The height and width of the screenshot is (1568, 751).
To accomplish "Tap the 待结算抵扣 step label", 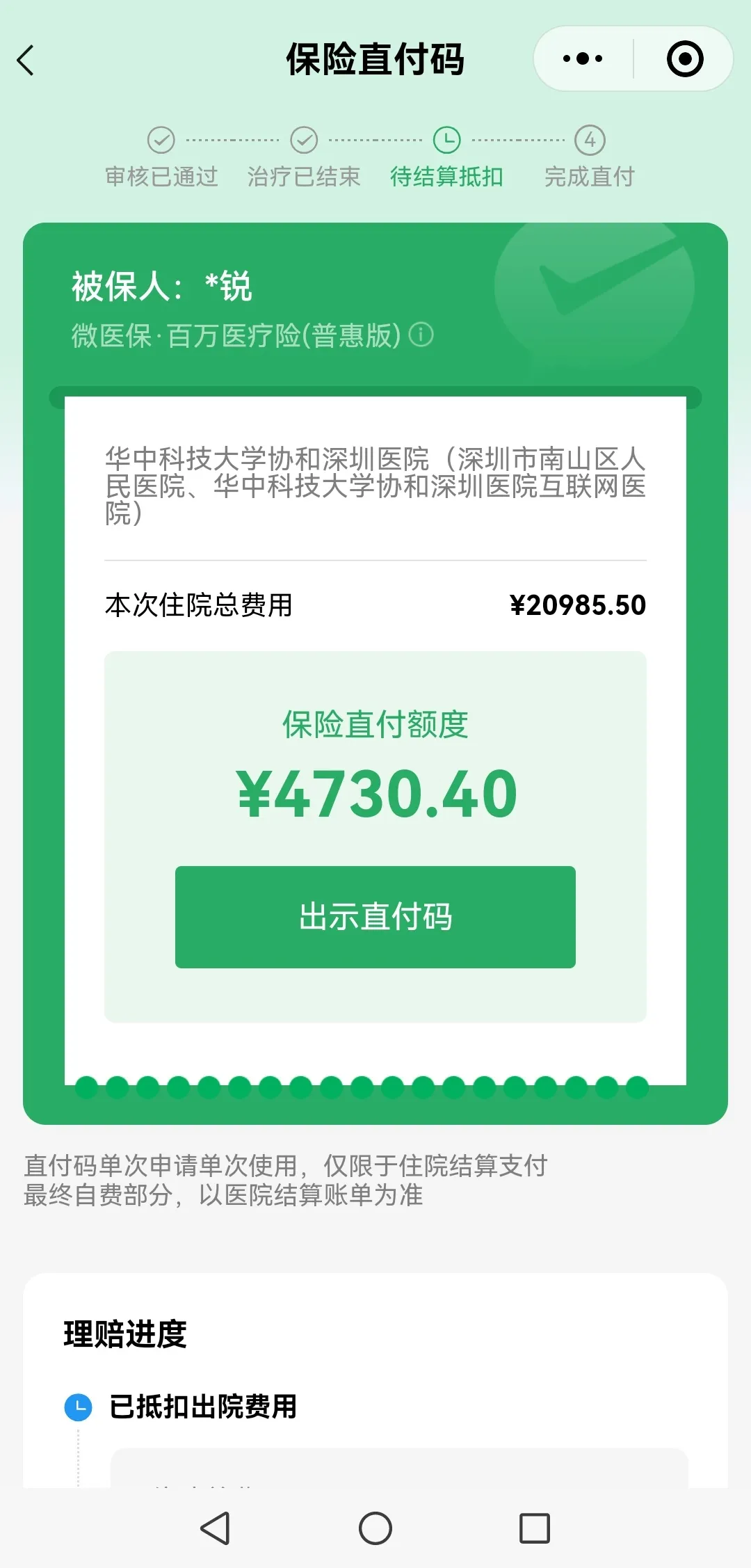I will click(447, 177).
